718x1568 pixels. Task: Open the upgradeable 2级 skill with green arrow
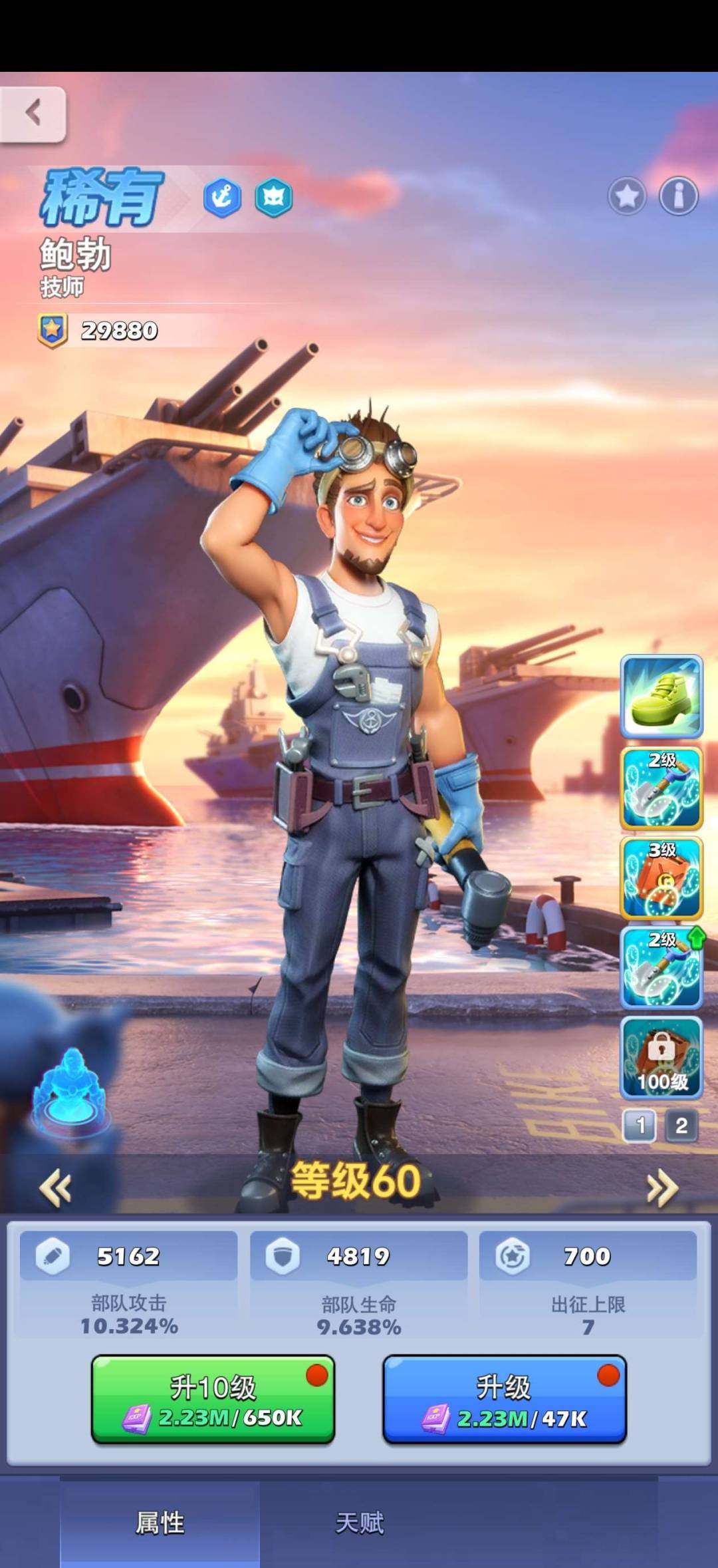[661, 968]
